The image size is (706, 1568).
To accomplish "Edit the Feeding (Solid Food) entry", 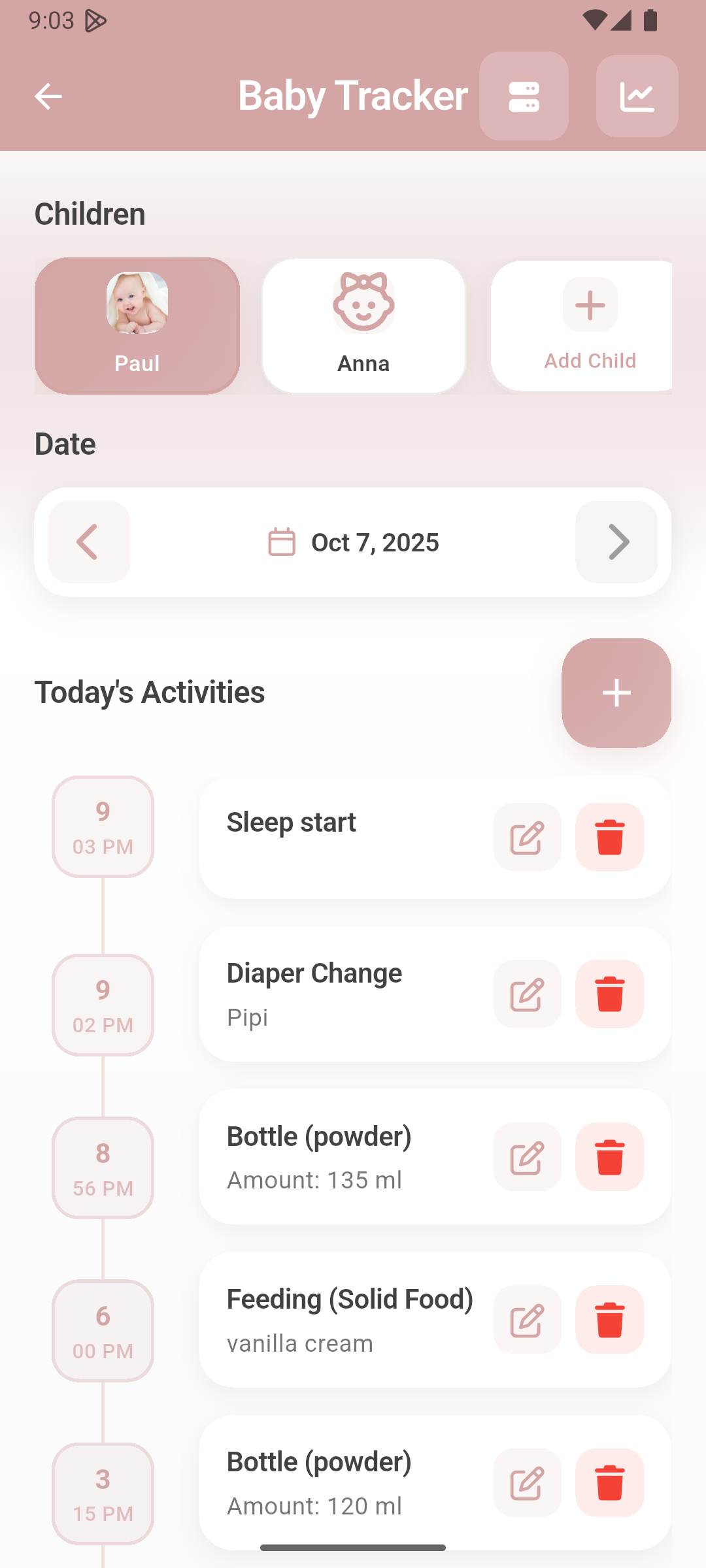I will [527, 1320].
